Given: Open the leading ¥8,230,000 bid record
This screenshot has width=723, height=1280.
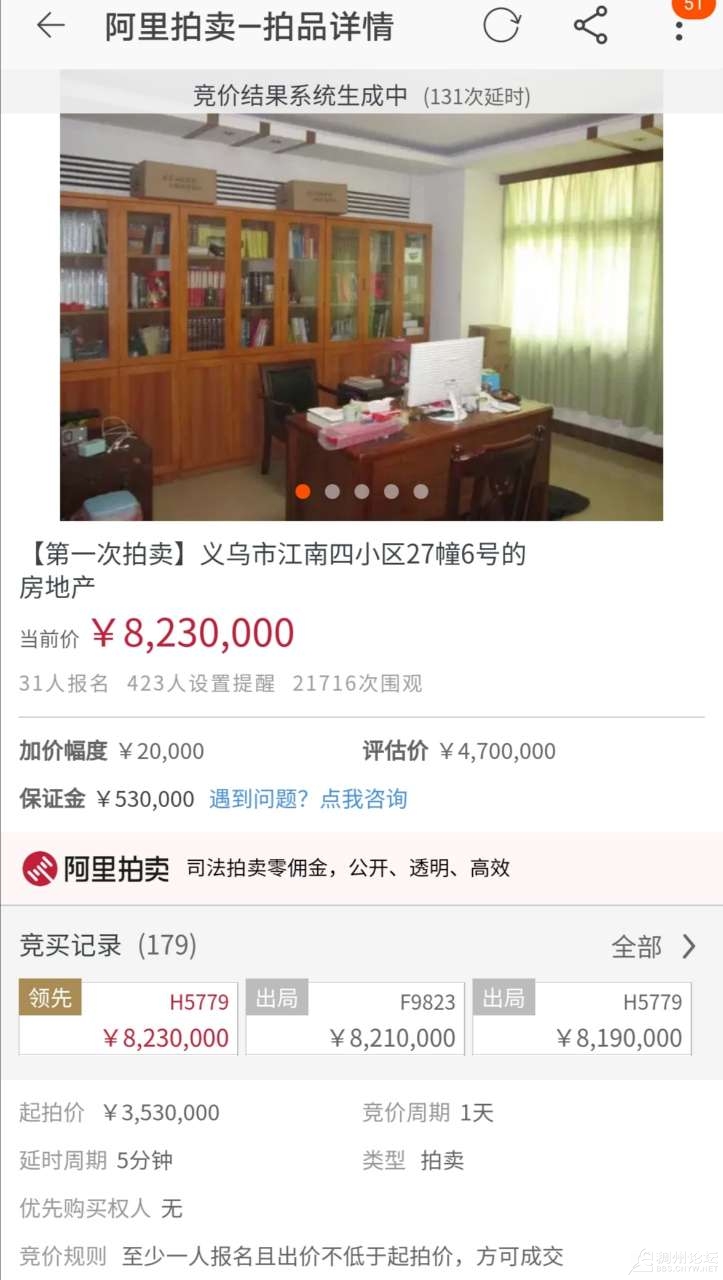Looking at the screenshot, I should click(129, 1018).
